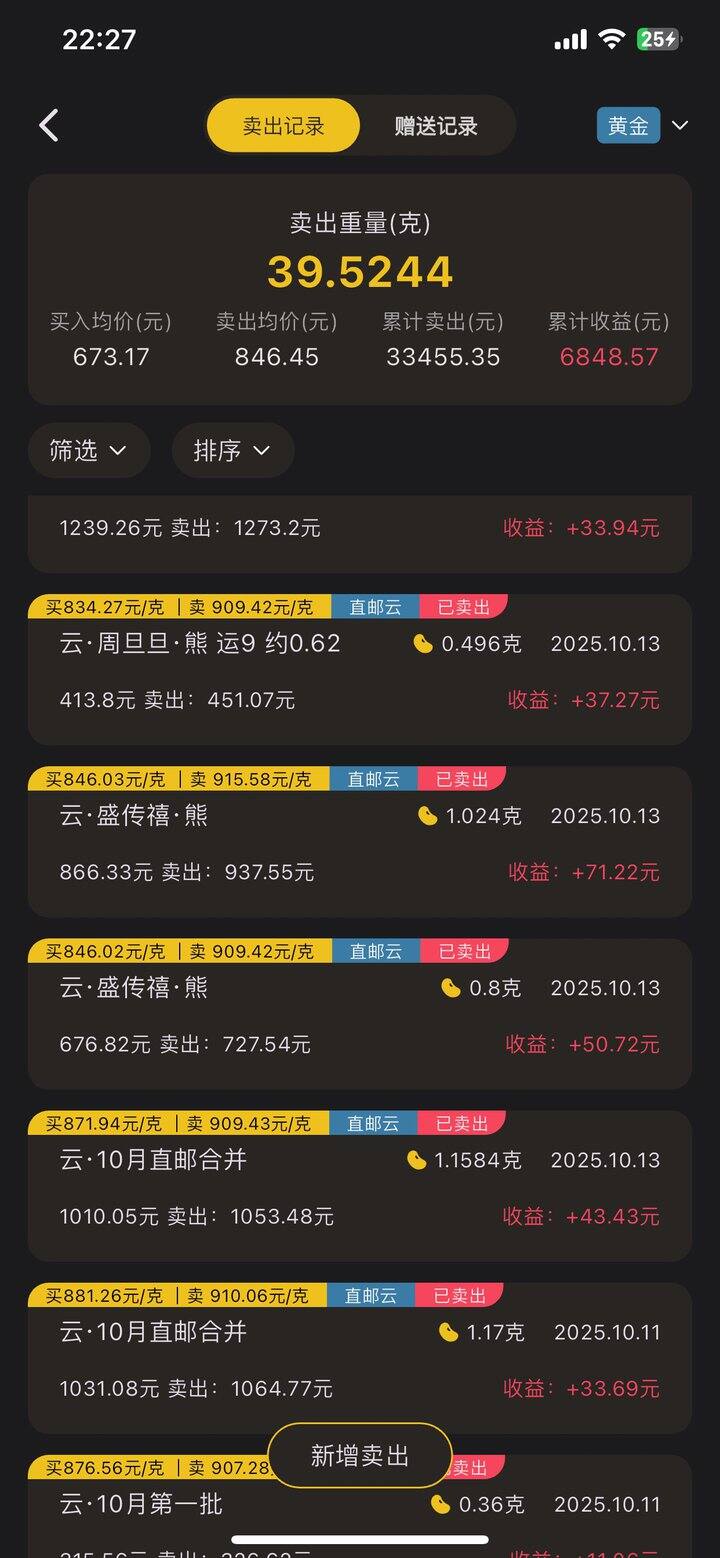Open the 云·盛传禧·熊 0.8克 record
The image size is (720, 1558).
click(359, 1016)
